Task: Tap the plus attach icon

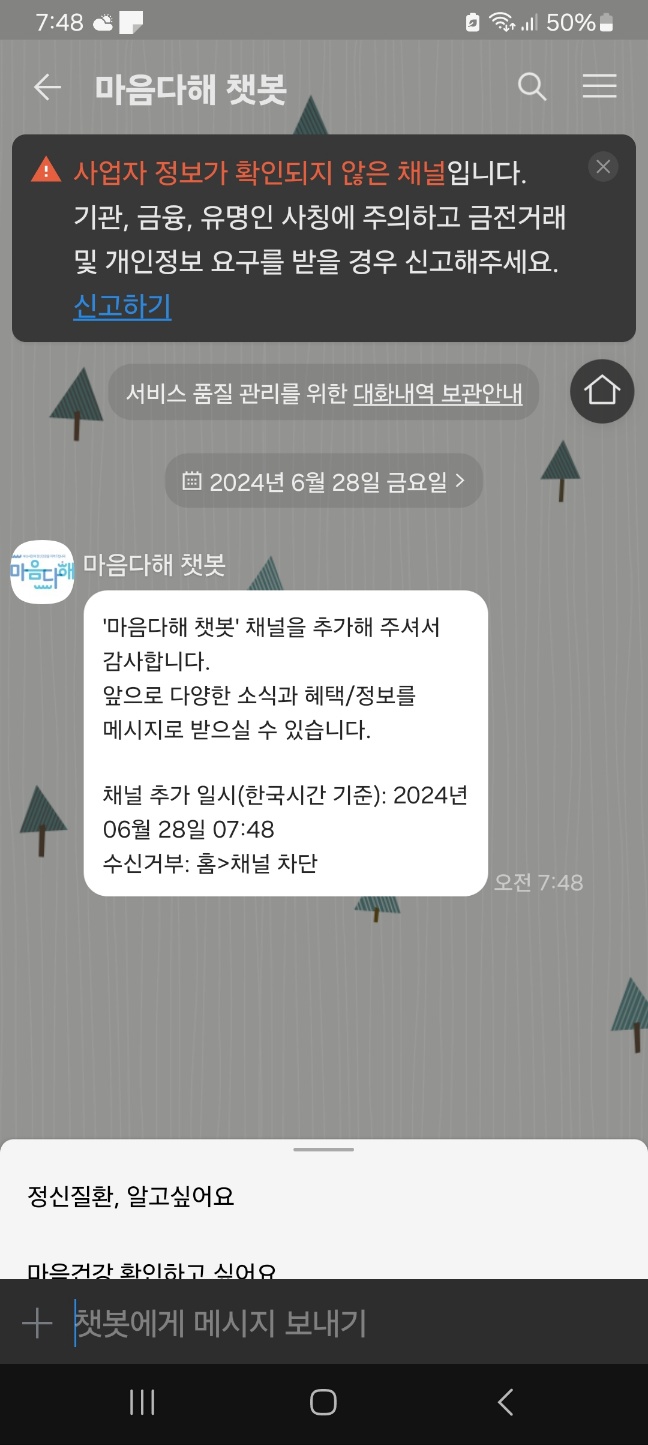Action: pyautogui.click(x=37, y=1324)
